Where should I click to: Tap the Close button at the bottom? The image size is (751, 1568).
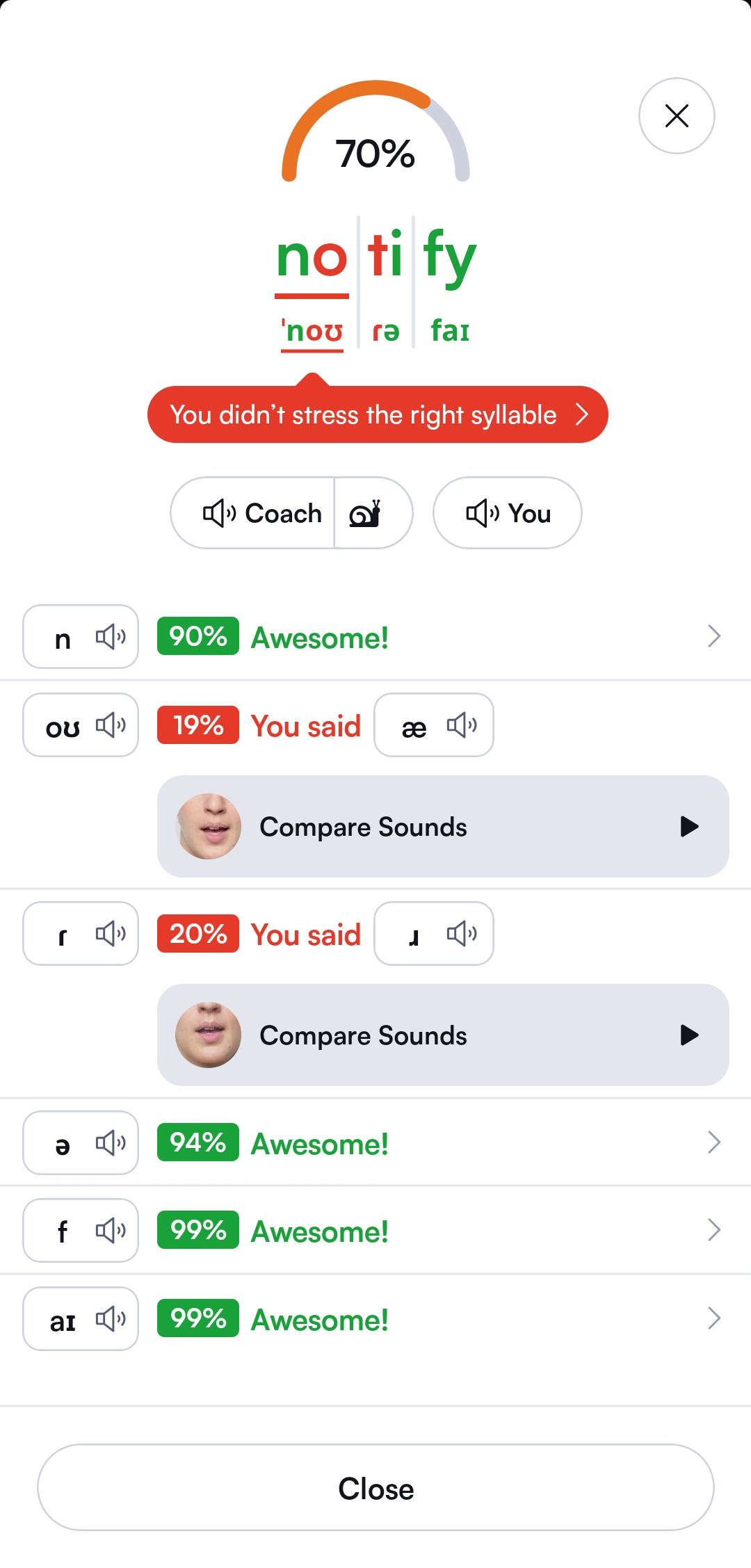pos(375,1488)
